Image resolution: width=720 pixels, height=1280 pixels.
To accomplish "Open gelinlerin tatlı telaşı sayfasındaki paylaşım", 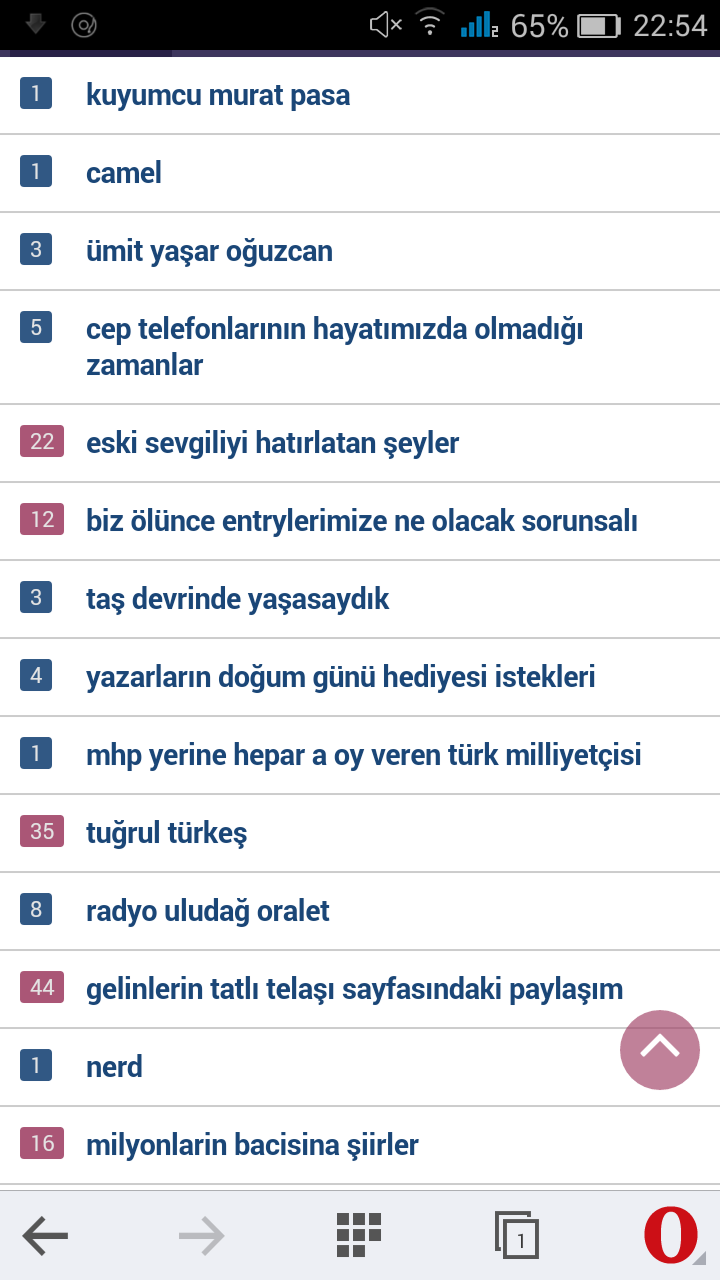I will [x=360, y=989].
